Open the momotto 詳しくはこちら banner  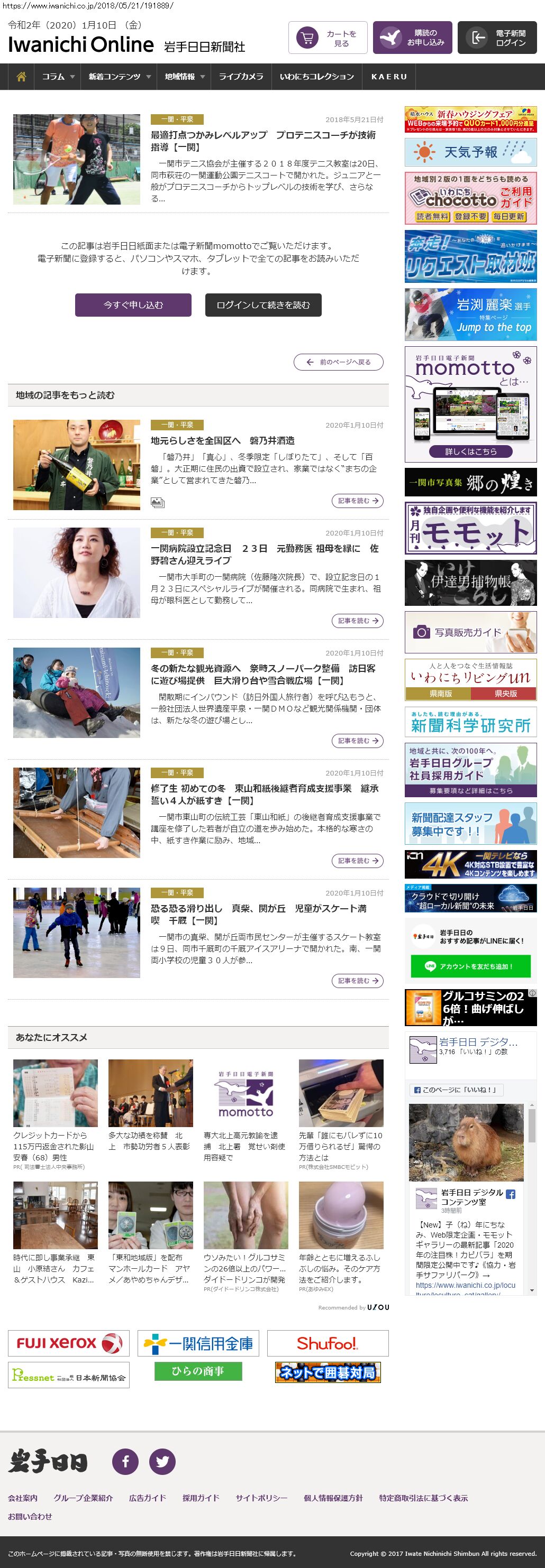(x=471, y=451)
